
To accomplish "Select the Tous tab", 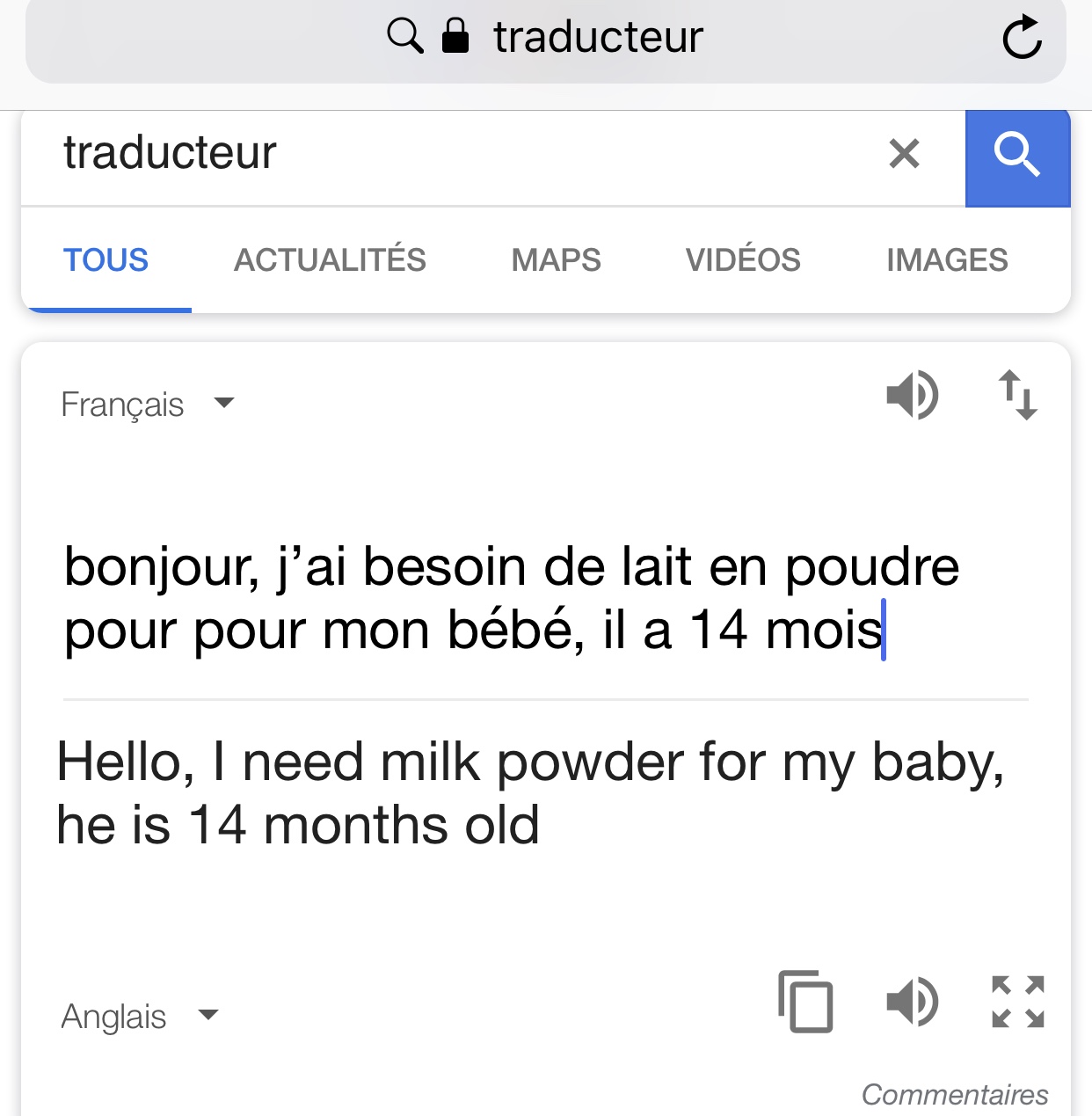I will point(106,260).
